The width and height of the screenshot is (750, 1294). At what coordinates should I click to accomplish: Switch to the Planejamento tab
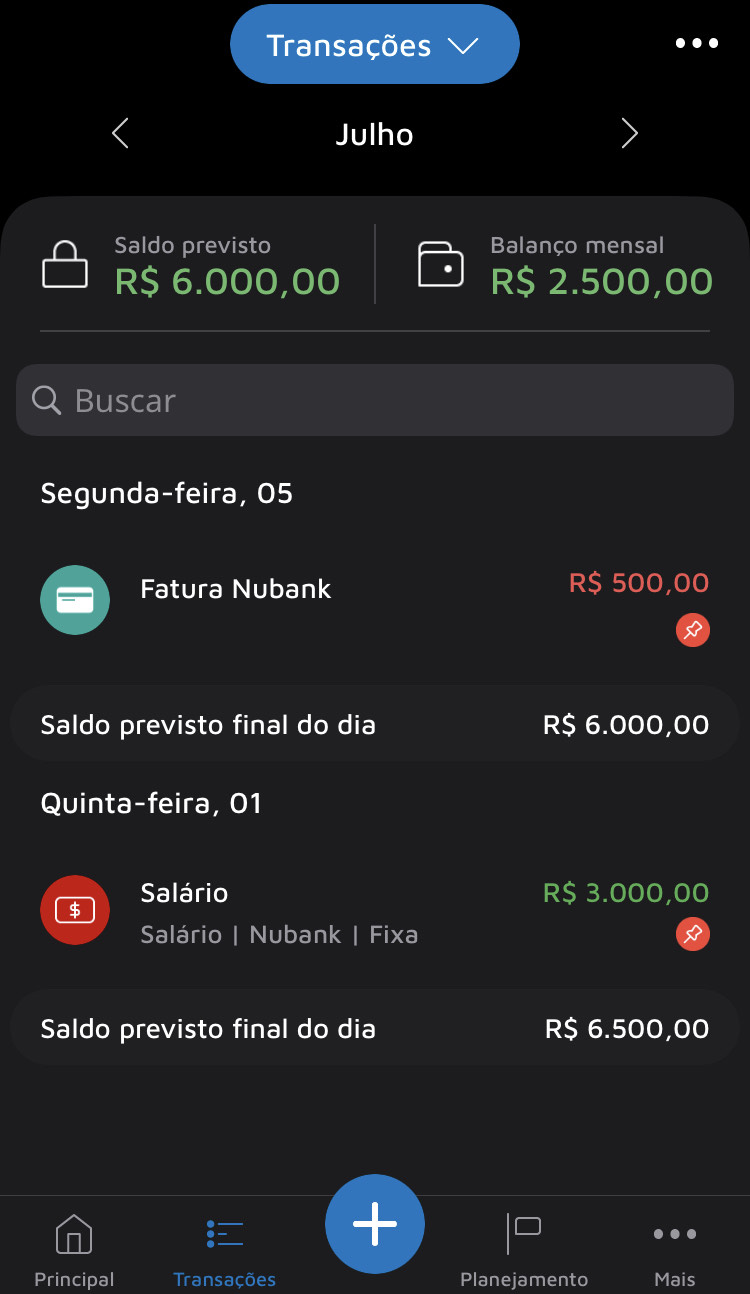click(x=524, y=1250)
